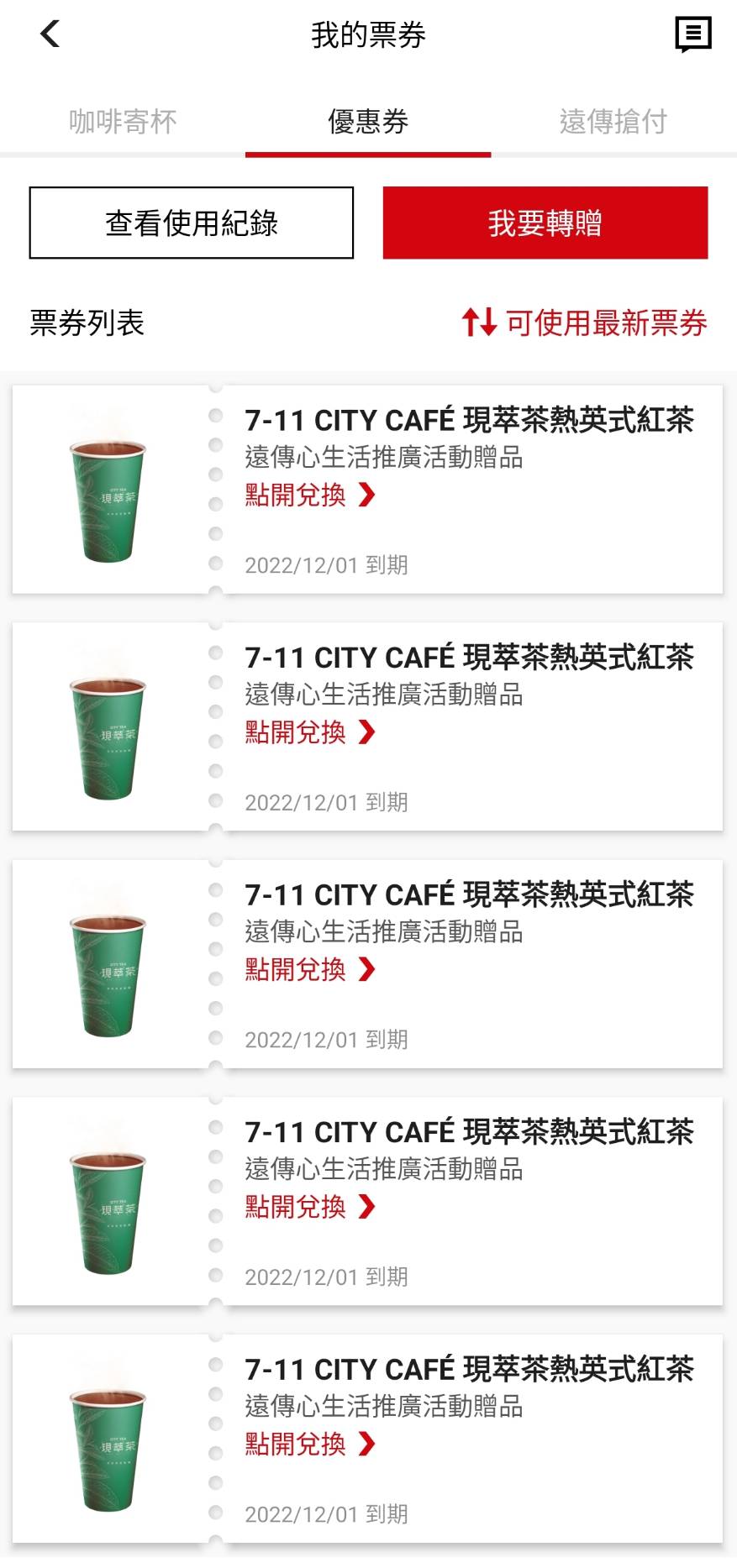Go back from 我的票券
Screen dimensions: 737x1568
click(x=50, y=34)
